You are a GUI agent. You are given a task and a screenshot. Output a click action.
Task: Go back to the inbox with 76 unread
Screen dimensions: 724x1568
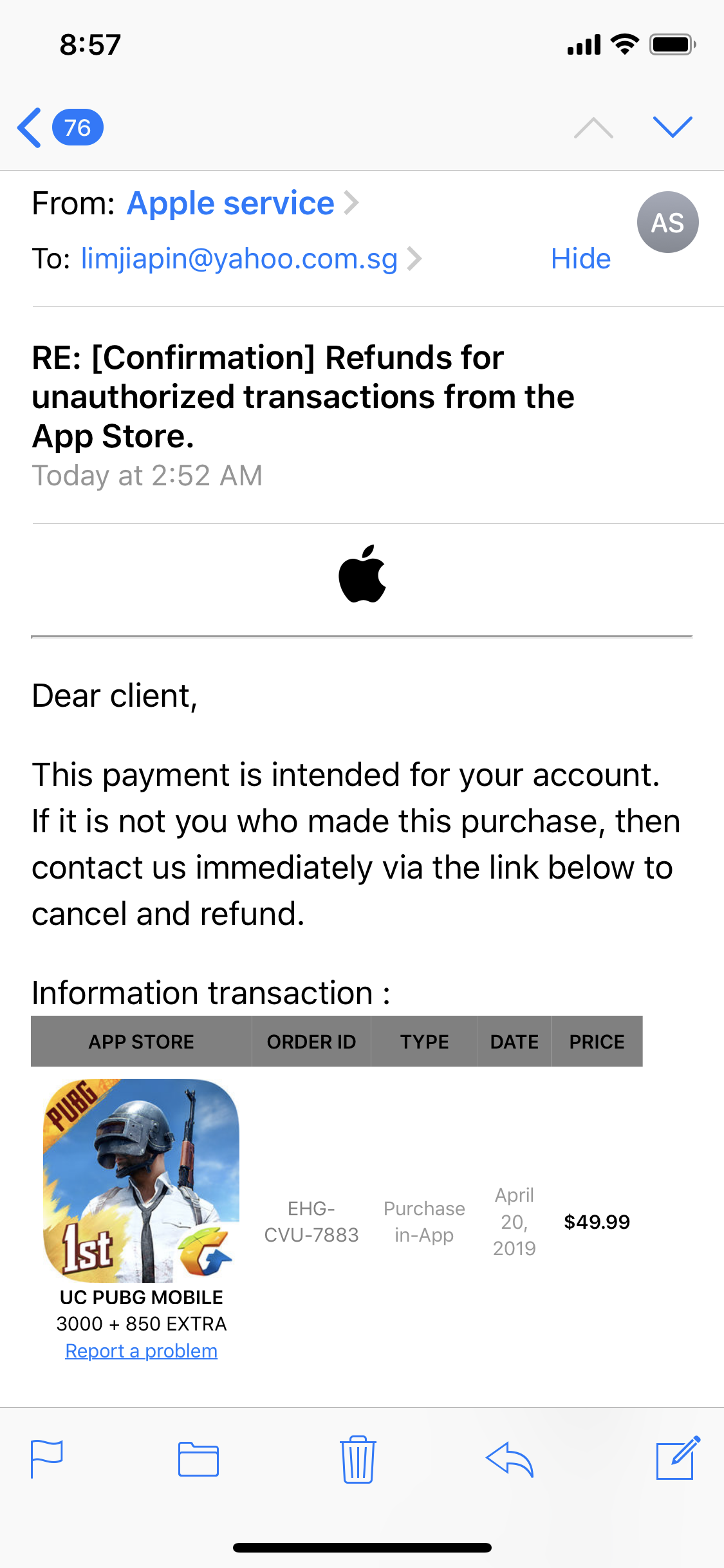click(x=59, y=127)
